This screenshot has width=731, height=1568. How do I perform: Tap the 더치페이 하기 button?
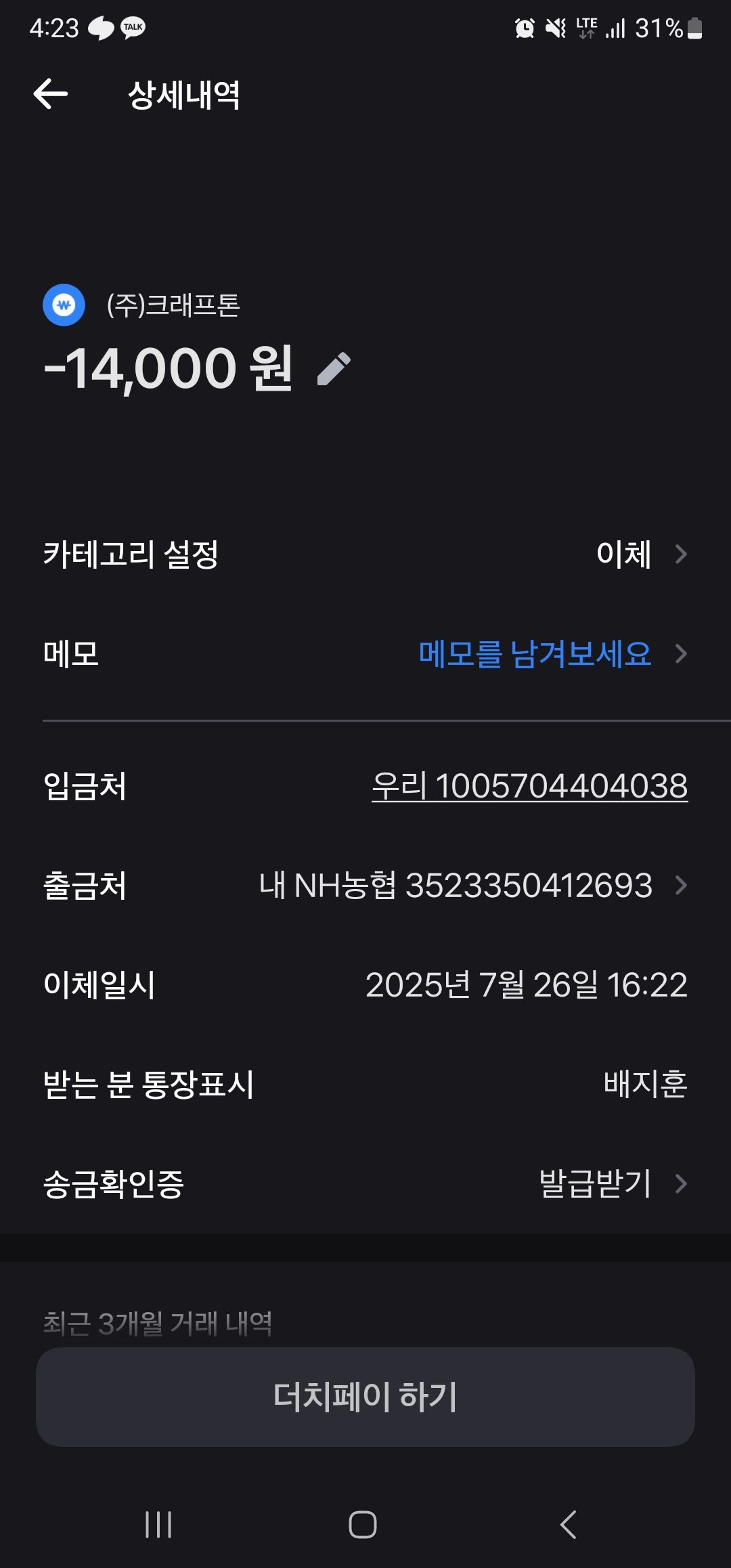365,1397
